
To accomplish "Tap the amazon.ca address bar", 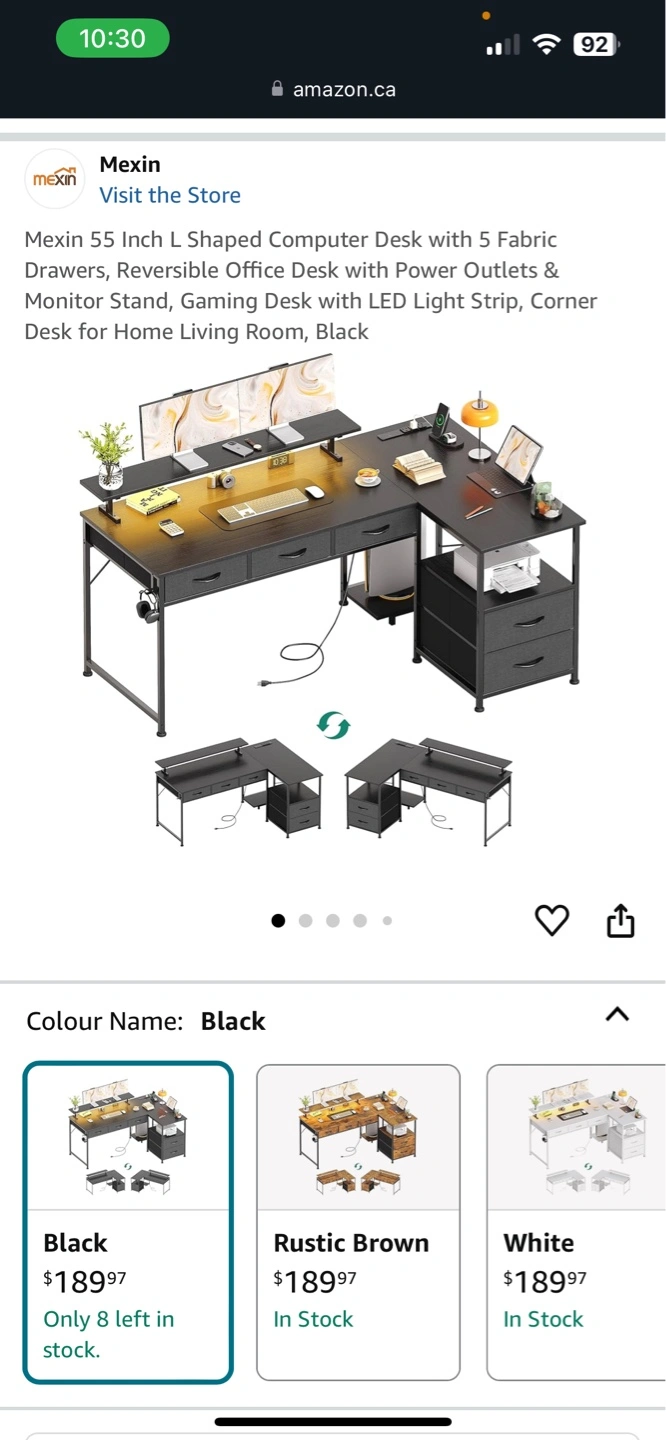I will click(333, 89).
